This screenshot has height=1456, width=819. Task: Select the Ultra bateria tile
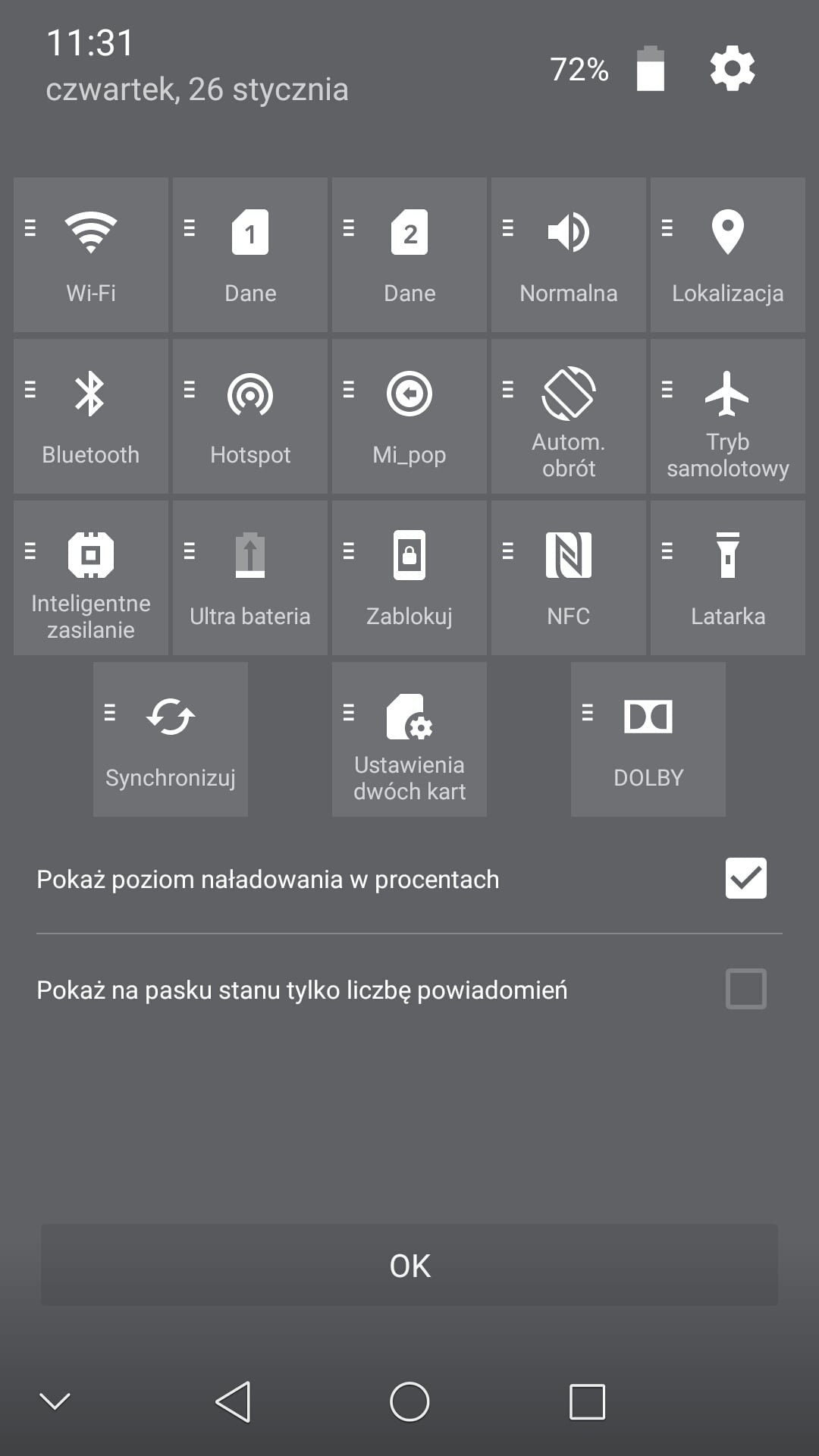coord(250,578)
